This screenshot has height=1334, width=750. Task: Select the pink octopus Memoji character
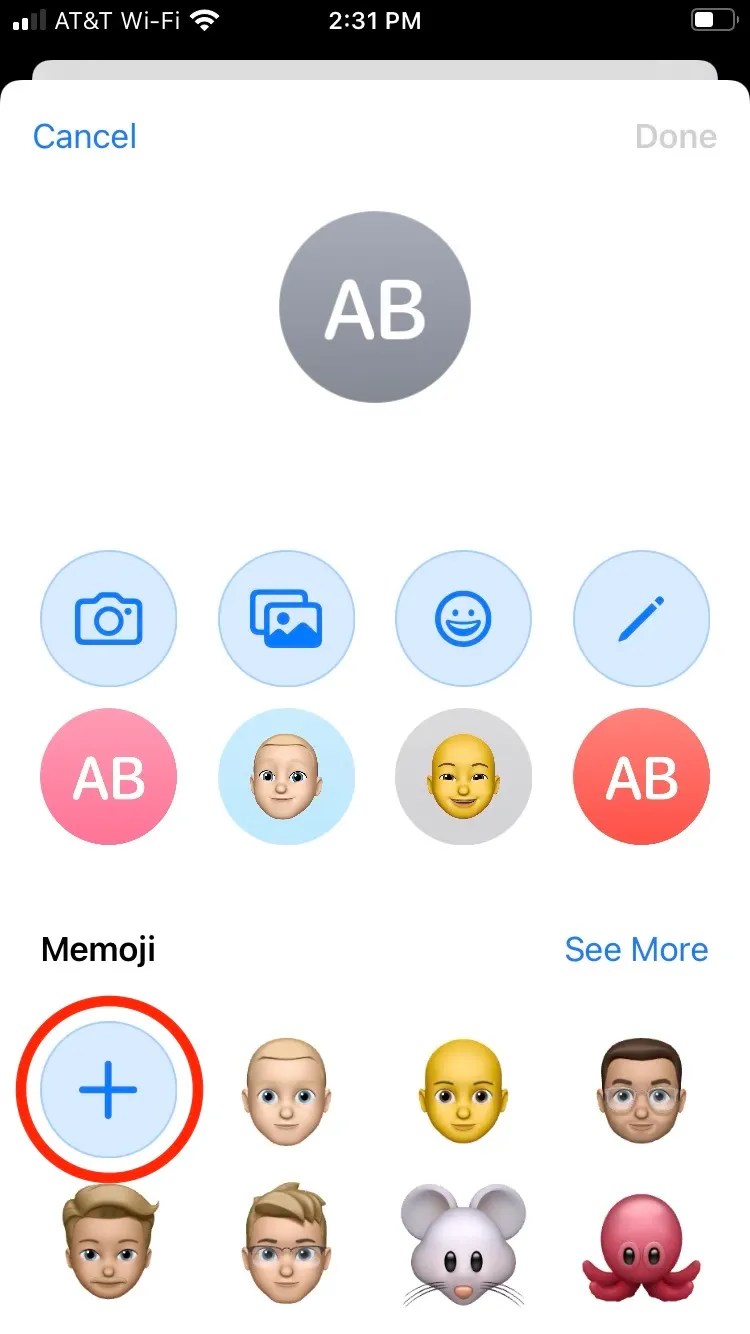point(641,1245)
